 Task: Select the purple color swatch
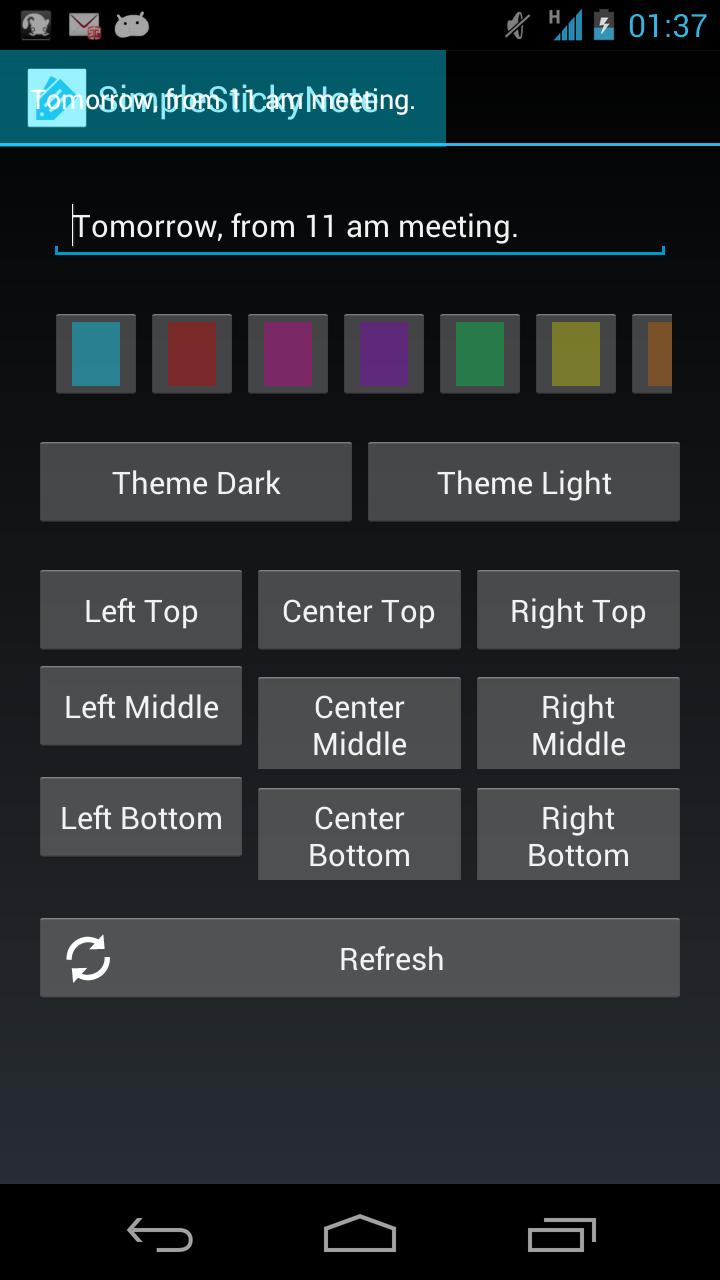click(384, 354)
